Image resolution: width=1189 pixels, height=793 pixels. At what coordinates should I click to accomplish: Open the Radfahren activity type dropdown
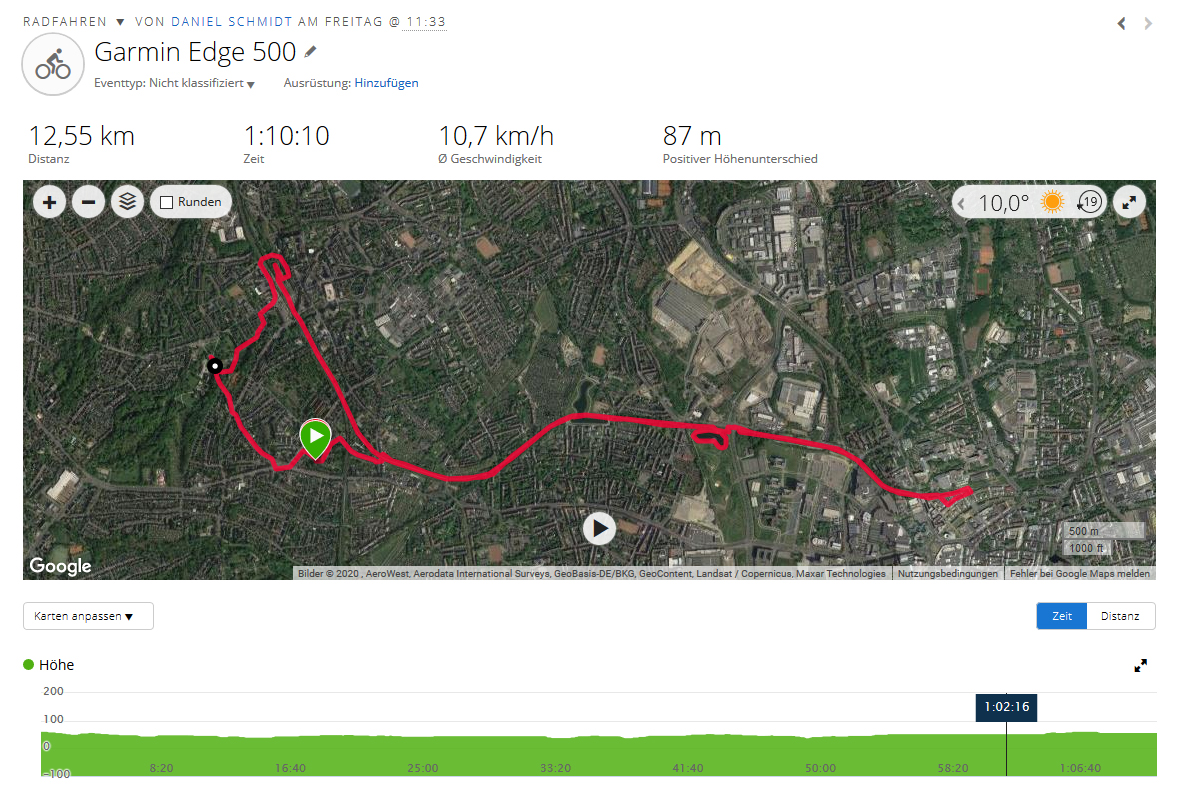coord(119,22)
